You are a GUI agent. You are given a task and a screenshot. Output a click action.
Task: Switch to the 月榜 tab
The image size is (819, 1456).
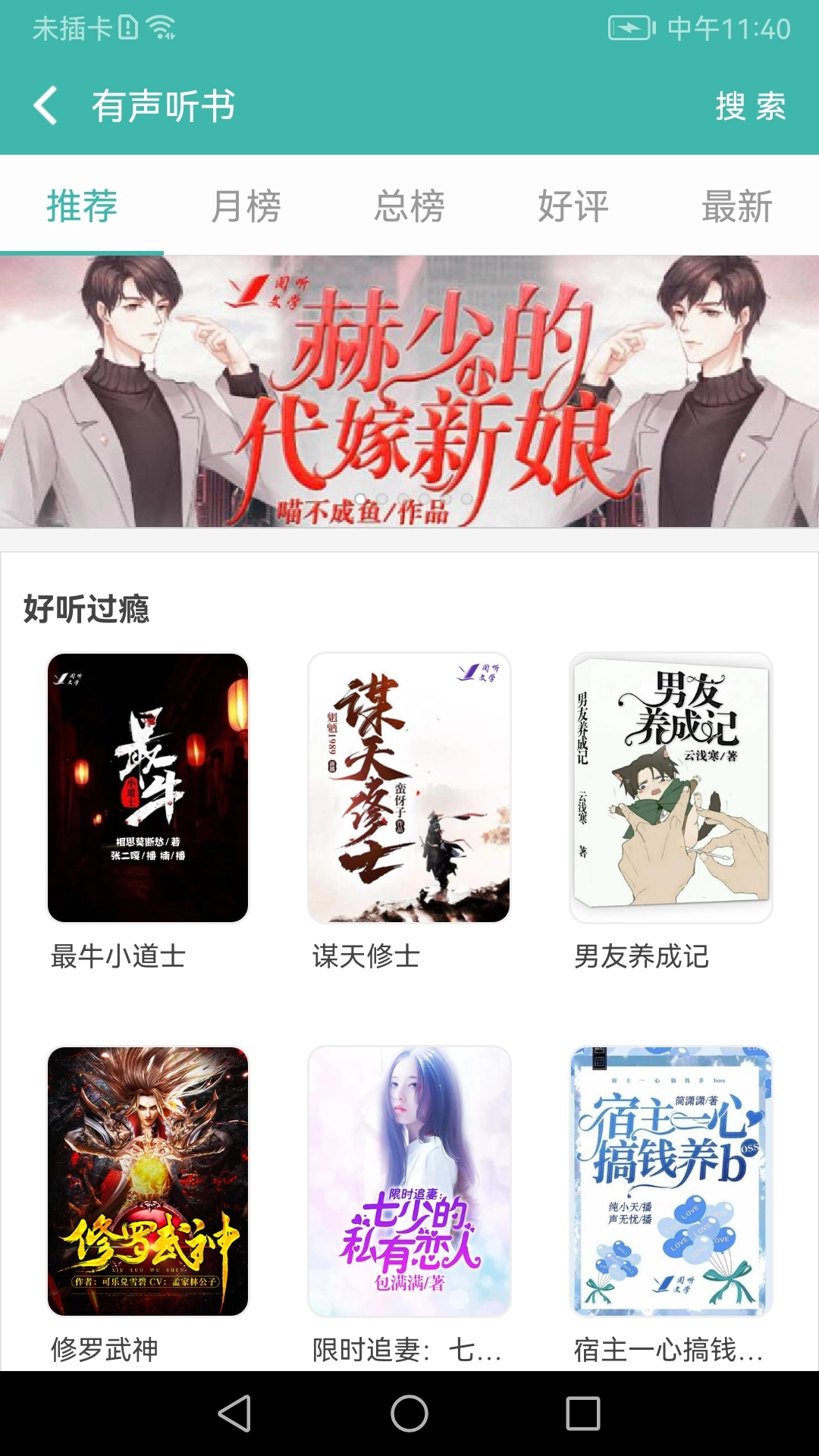(x=246, y=206)
